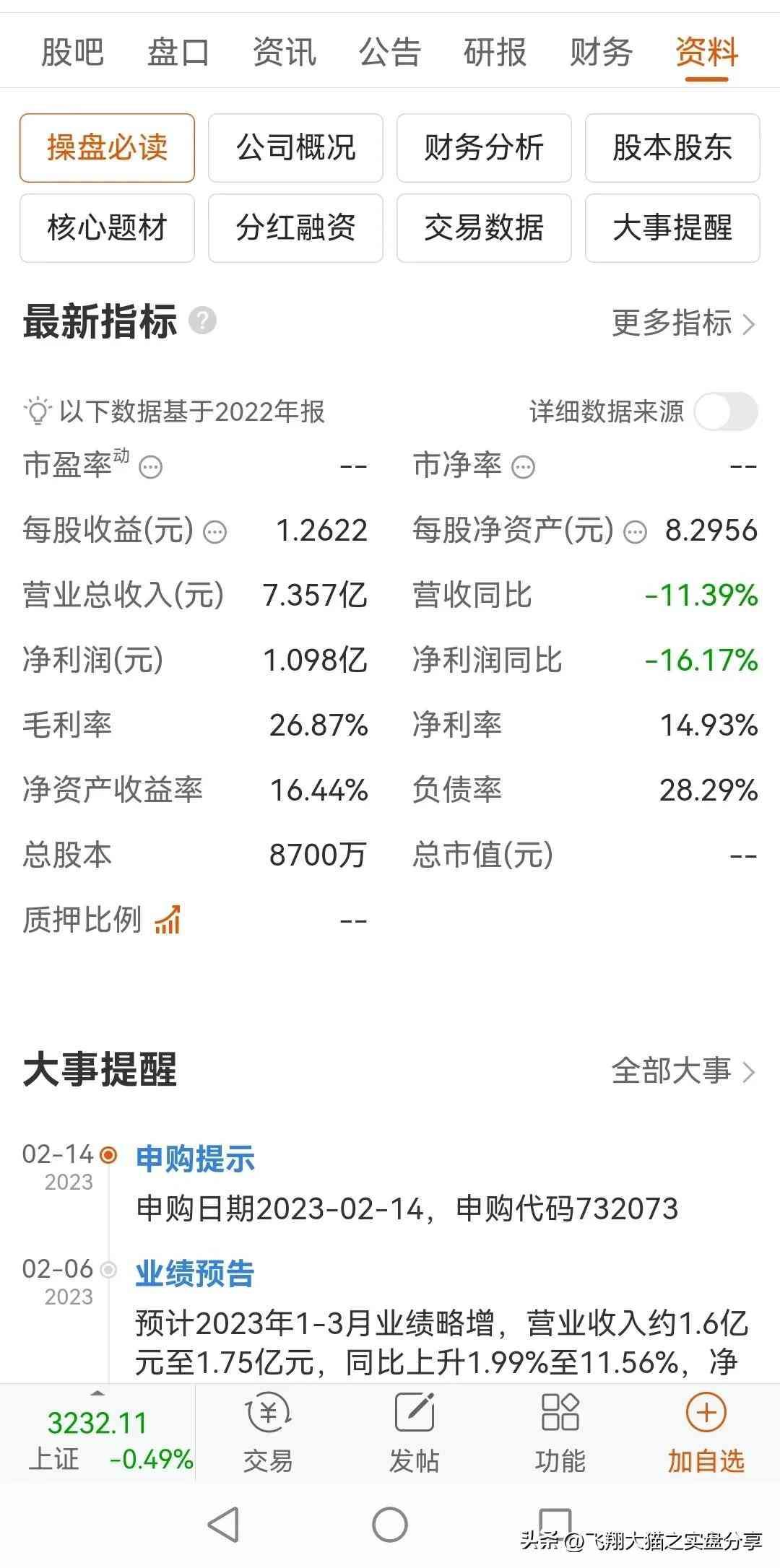Switch to the 股吧 tab
This screenshot has height=1568, width=780.
pyautogui.click(x=72, y=53)
